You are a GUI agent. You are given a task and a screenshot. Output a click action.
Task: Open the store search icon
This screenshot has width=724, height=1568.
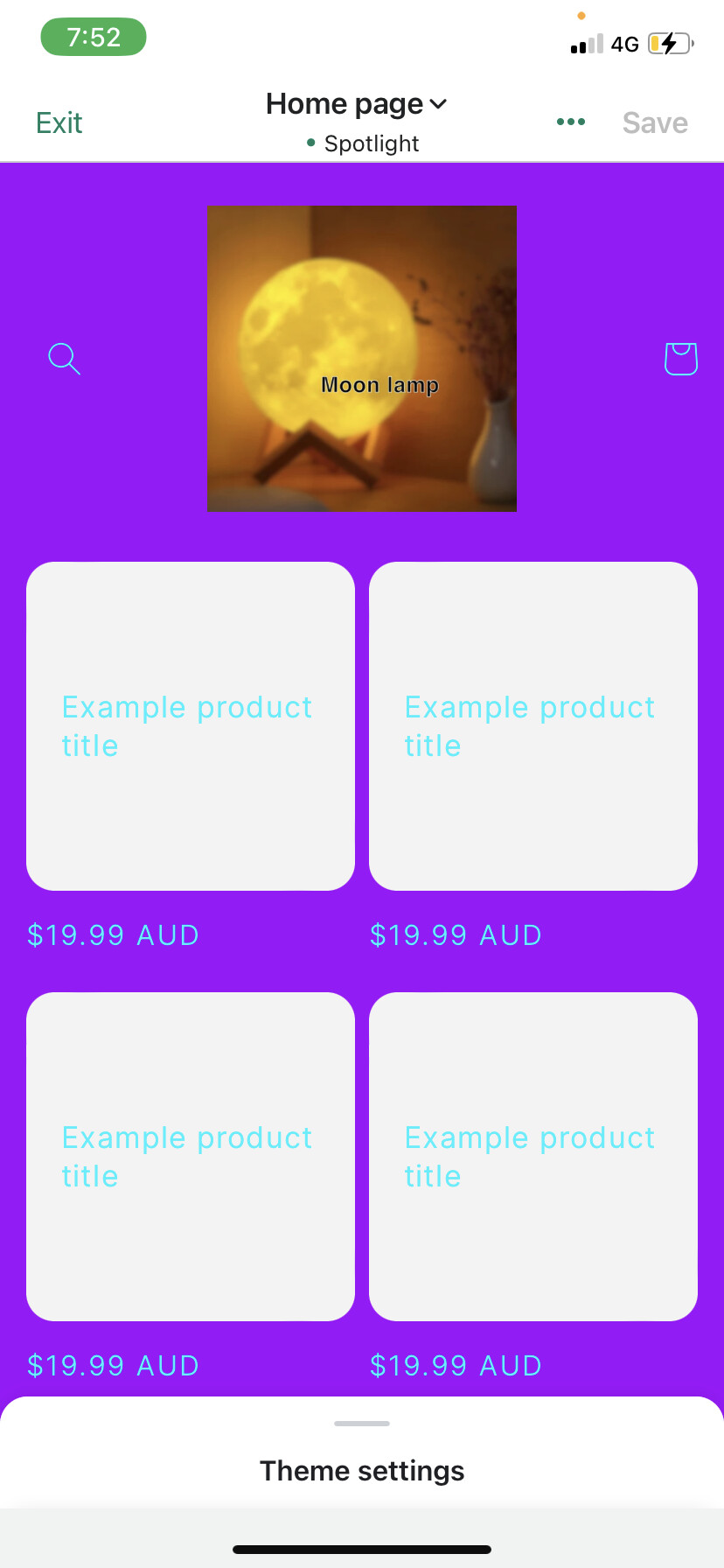tap(64, 359)
